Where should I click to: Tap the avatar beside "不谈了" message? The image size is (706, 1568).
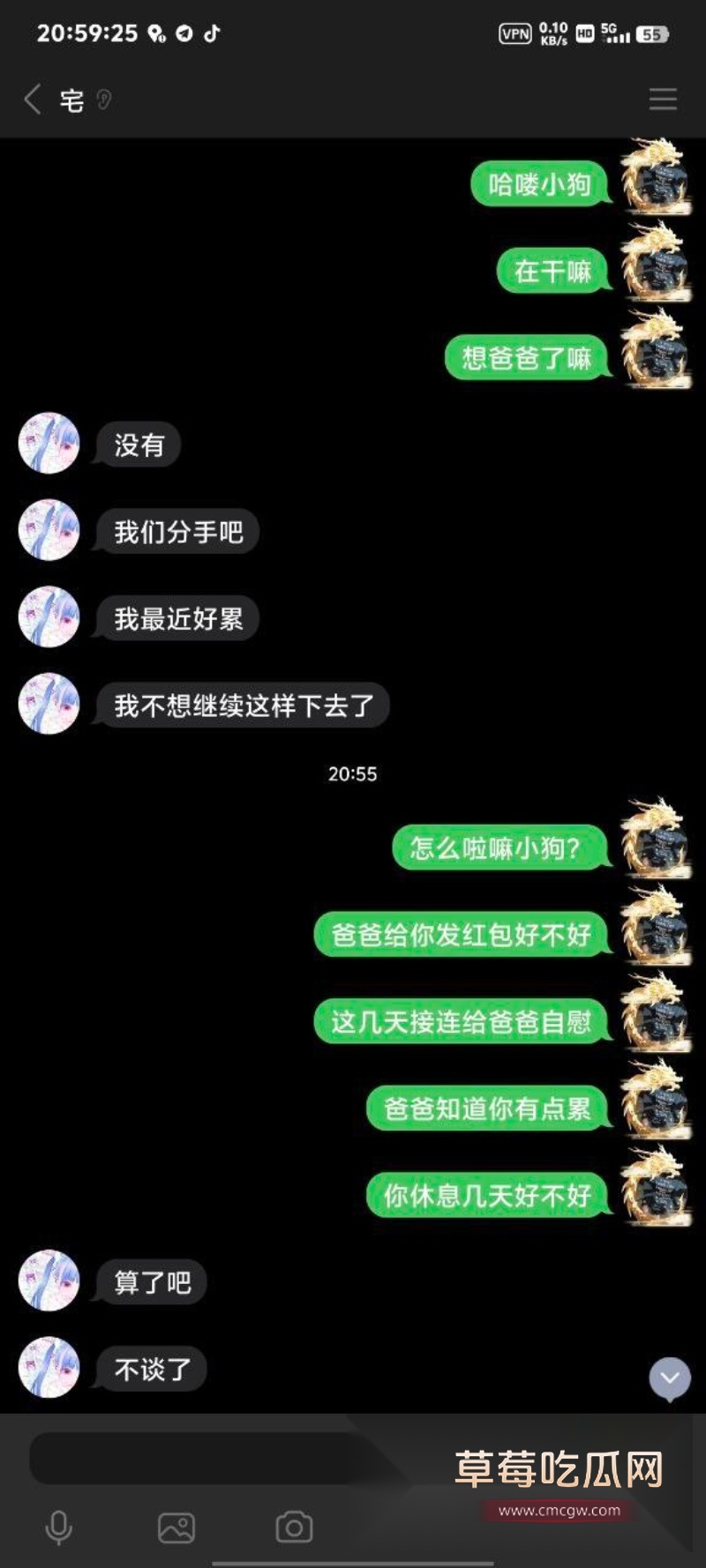click(x=49, y=1368)
